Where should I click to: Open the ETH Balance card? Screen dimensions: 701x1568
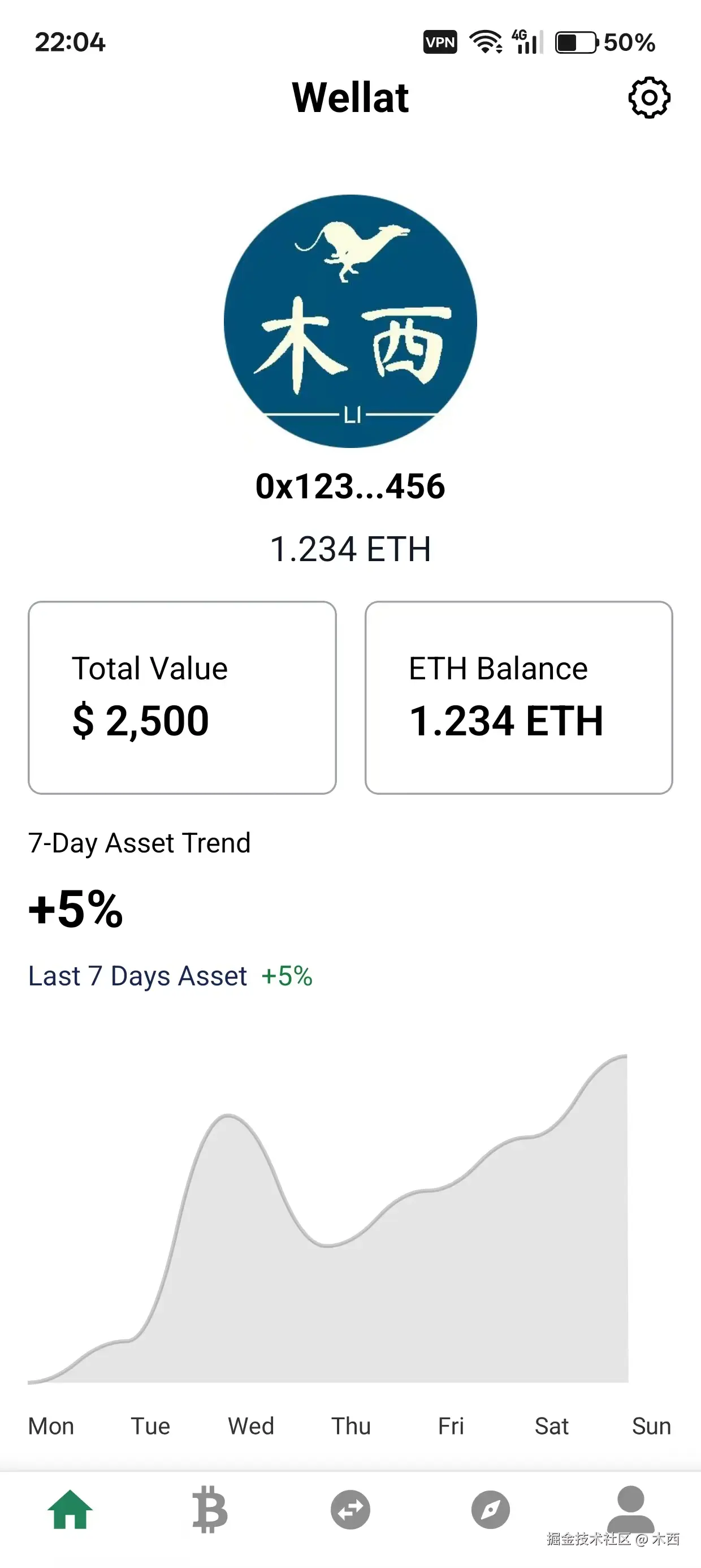pyautogui.click(x=518, y=697)
